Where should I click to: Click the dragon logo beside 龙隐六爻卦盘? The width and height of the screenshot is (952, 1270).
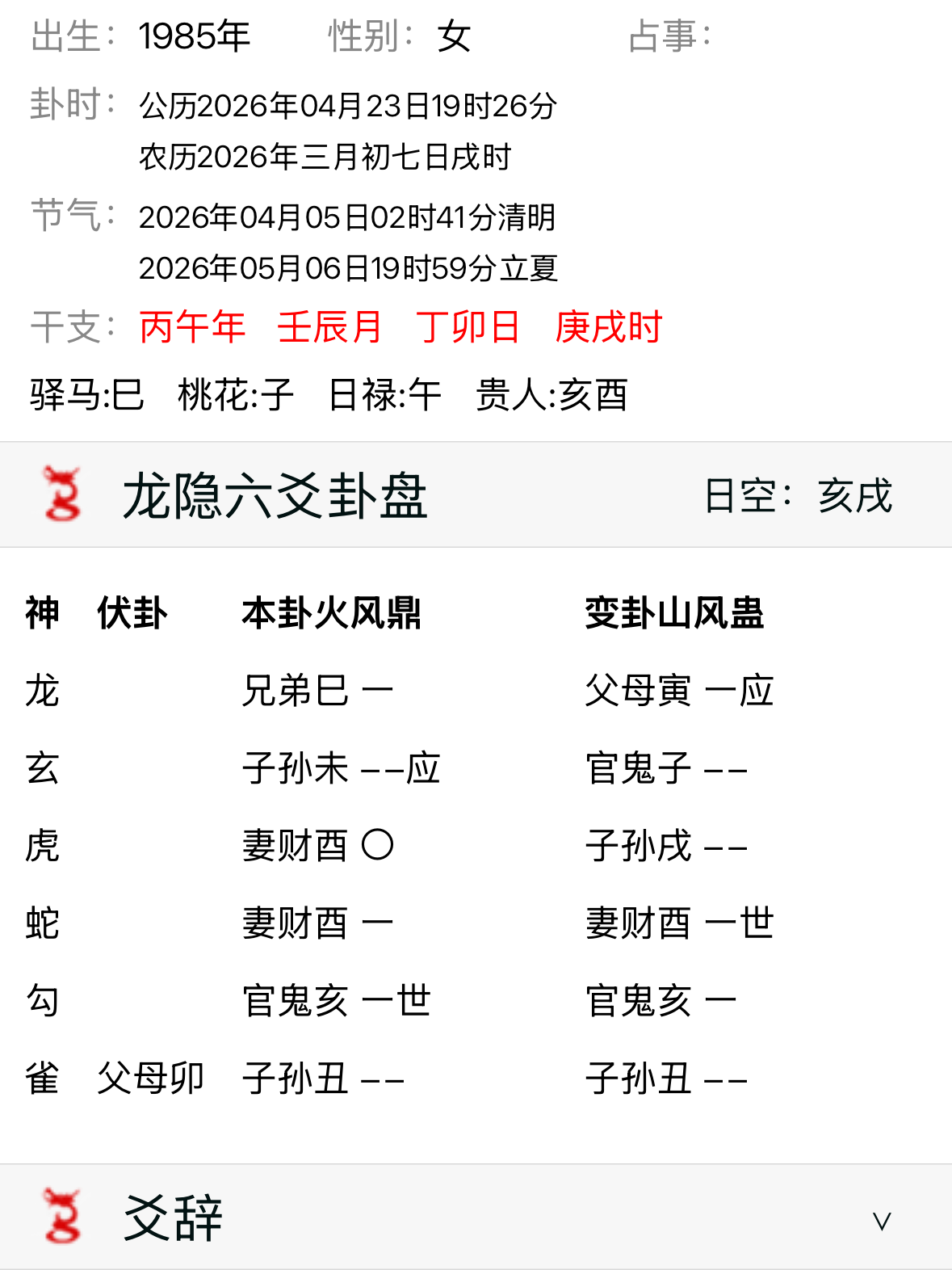click(63, 494)
